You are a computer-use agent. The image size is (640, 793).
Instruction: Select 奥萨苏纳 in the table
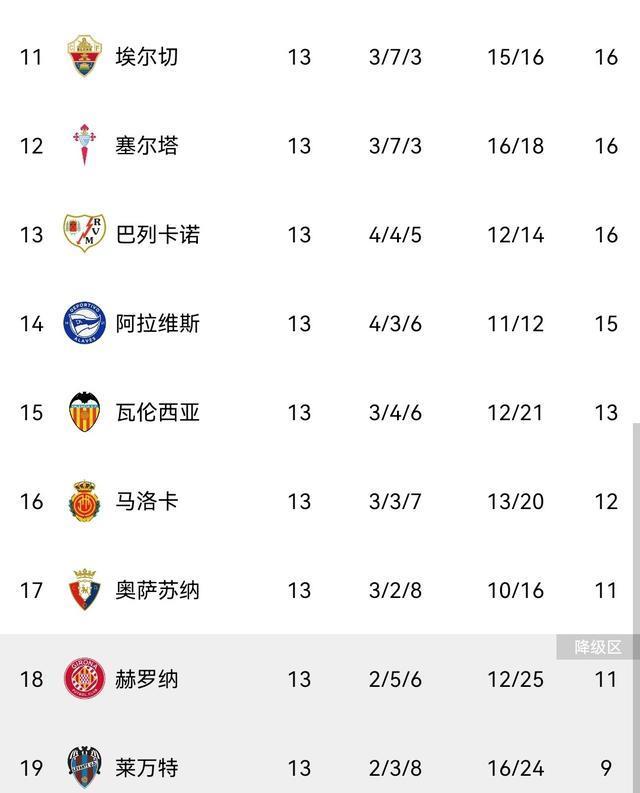[x=158, y=590]
